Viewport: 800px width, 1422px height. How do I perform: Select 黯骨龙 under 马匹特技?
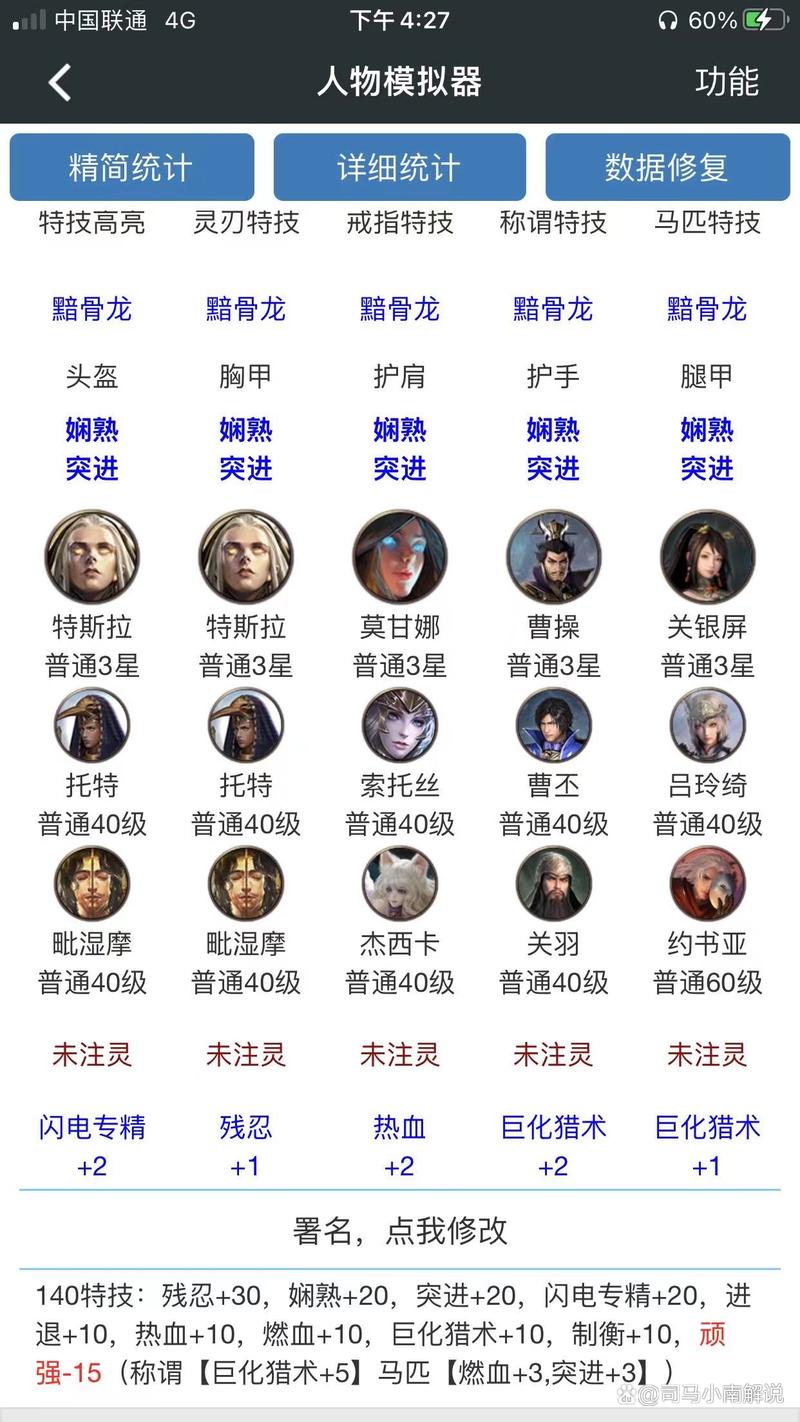(x=707, y=309)
